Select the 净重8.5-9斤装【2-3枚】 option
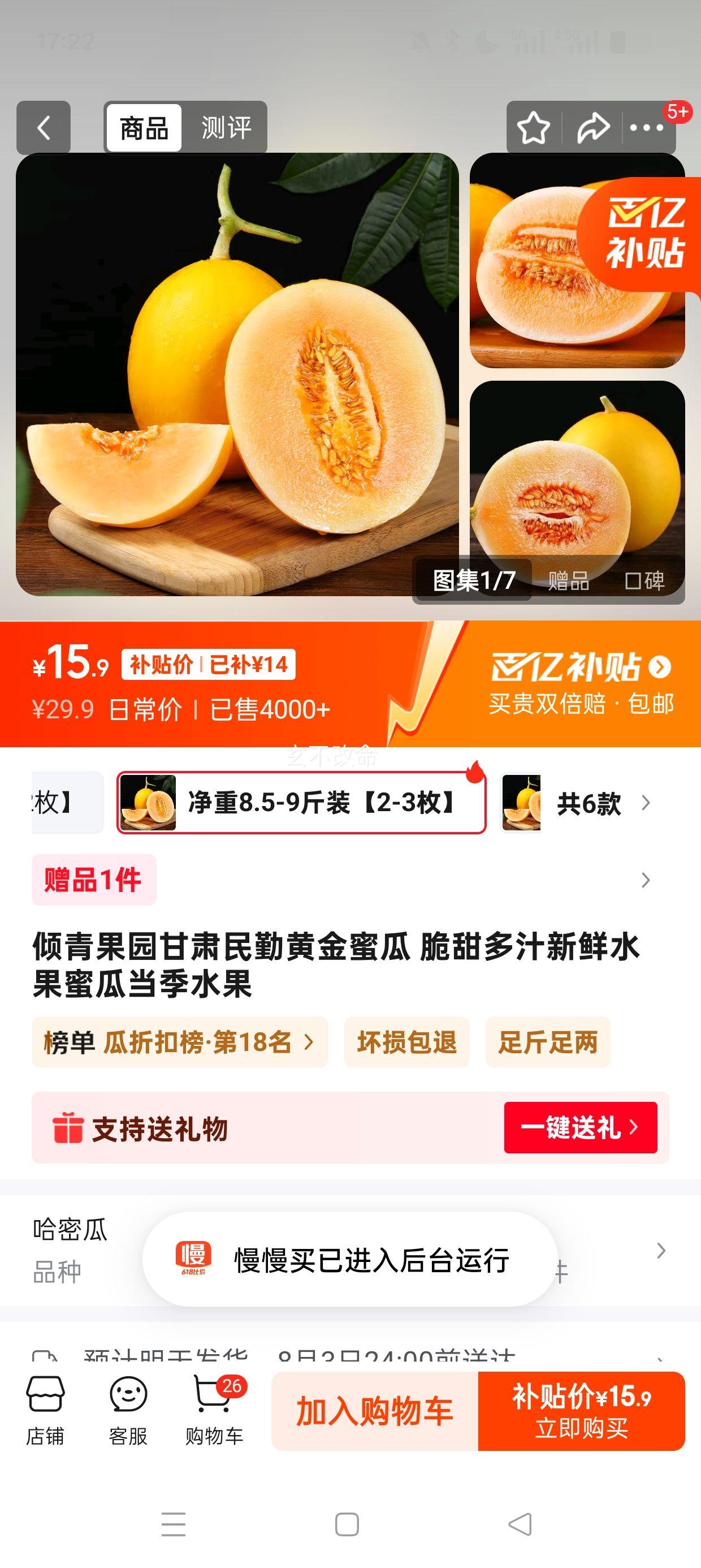Screen dimensions: 701x1568 coord(301,802)
